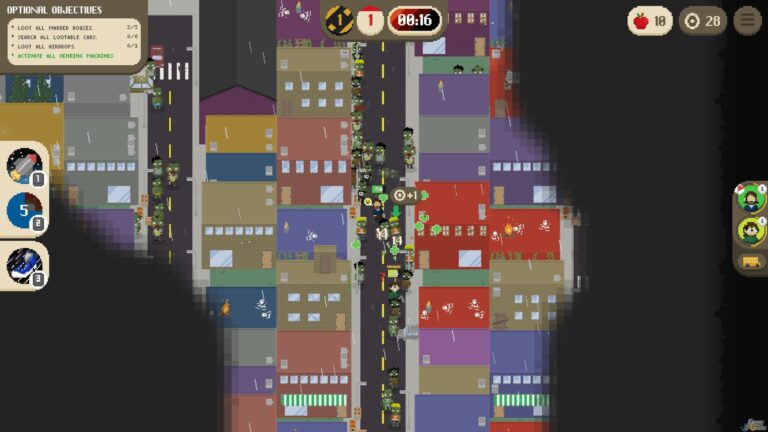Open the hamburger menu
Image resolution: width=768 pixels, height=432 pixels.
[x=747, y=21]
